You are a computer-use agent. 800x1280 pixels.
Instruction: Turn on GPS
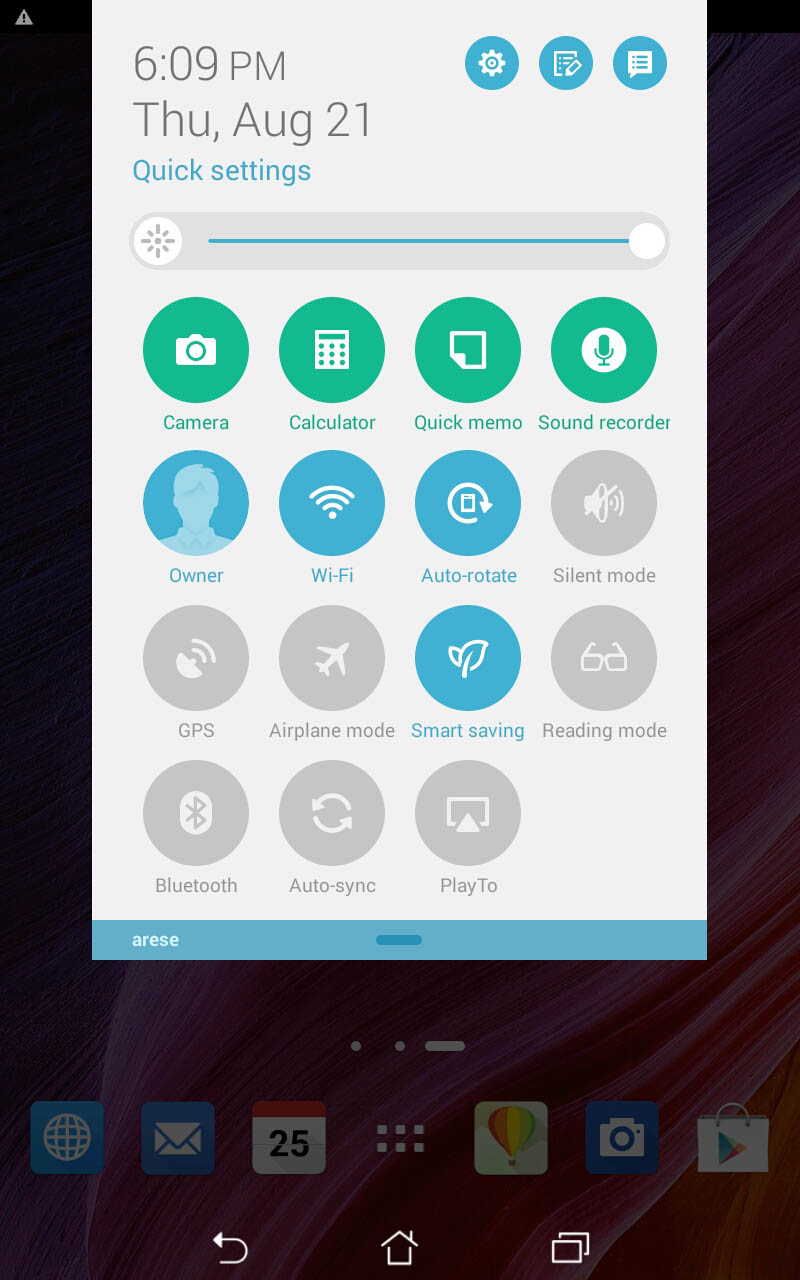pyautogui.click(x=196, y=658)
